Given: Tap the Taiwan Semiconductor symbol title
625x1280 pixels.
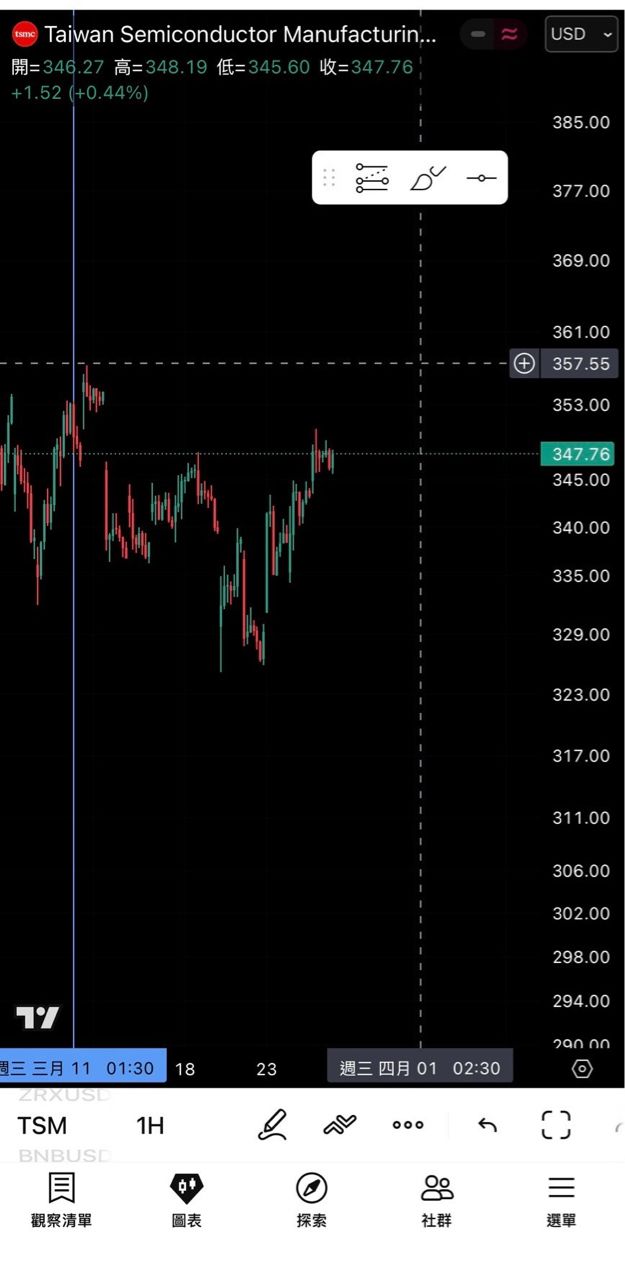Looking at the screenshot, I should tap(240, 35).
